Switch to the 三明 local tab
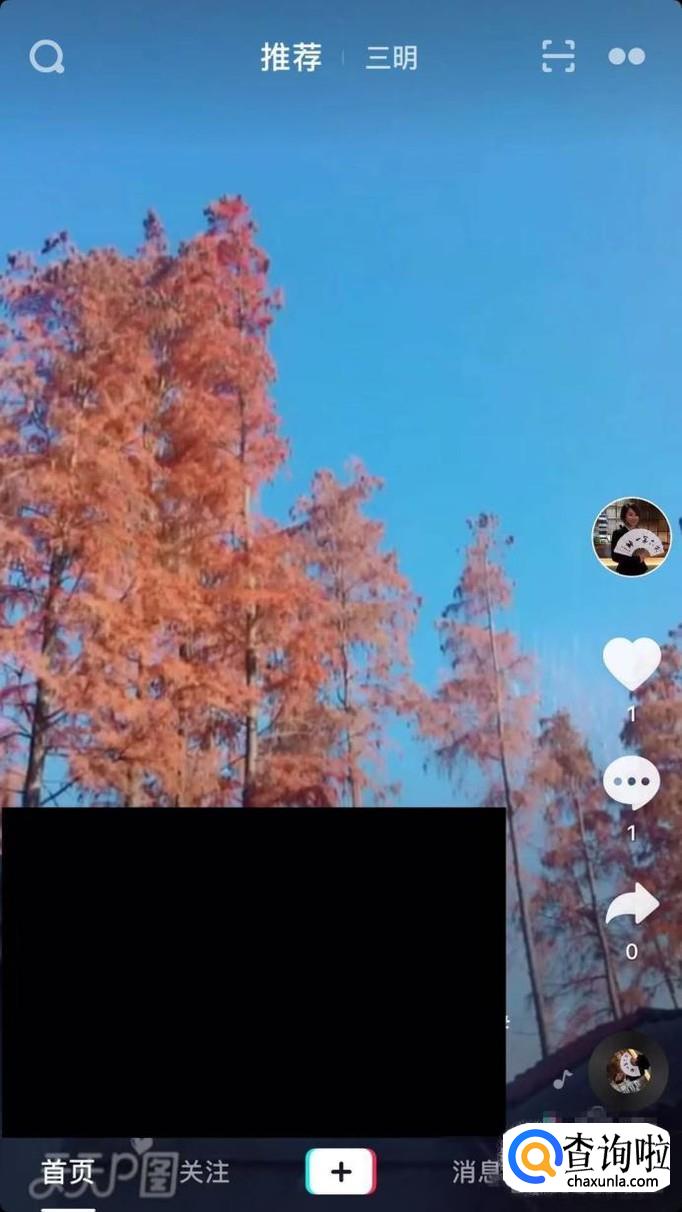 click(x=391, y=58)
